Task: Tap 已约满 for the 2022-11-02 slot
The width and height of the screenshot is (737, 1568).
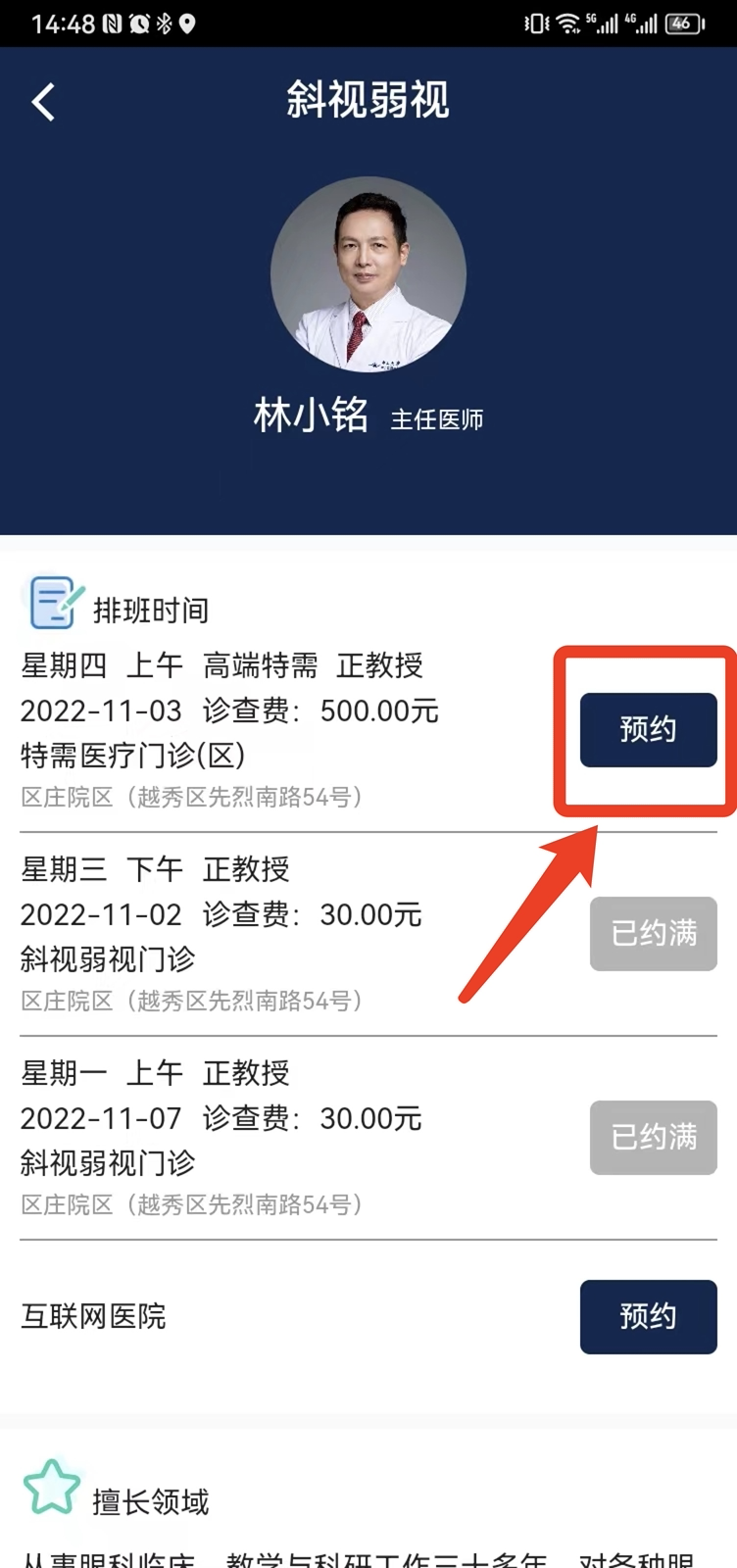Action: [653, 934]
